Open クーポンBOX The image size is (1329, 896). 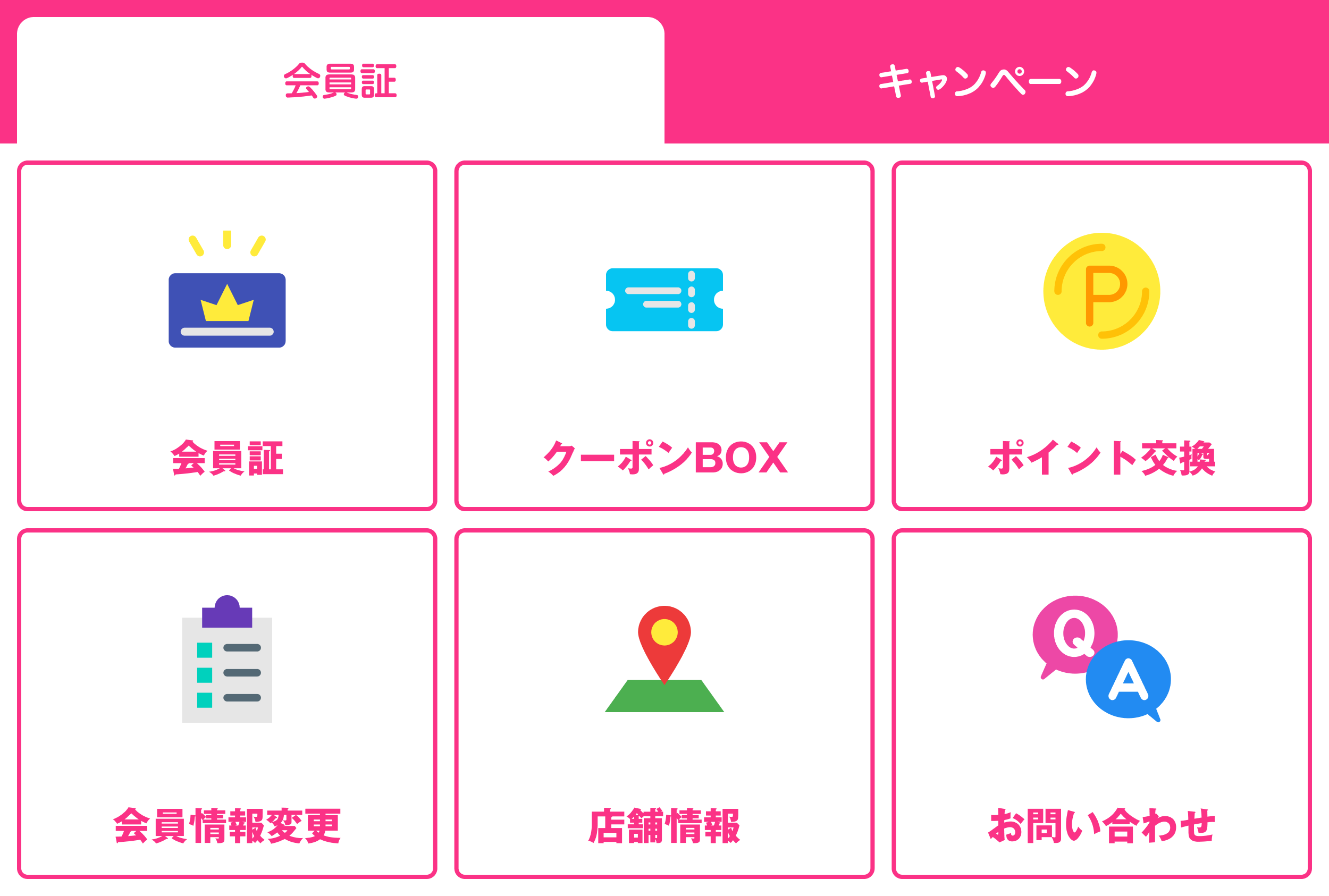click(664, 335)
